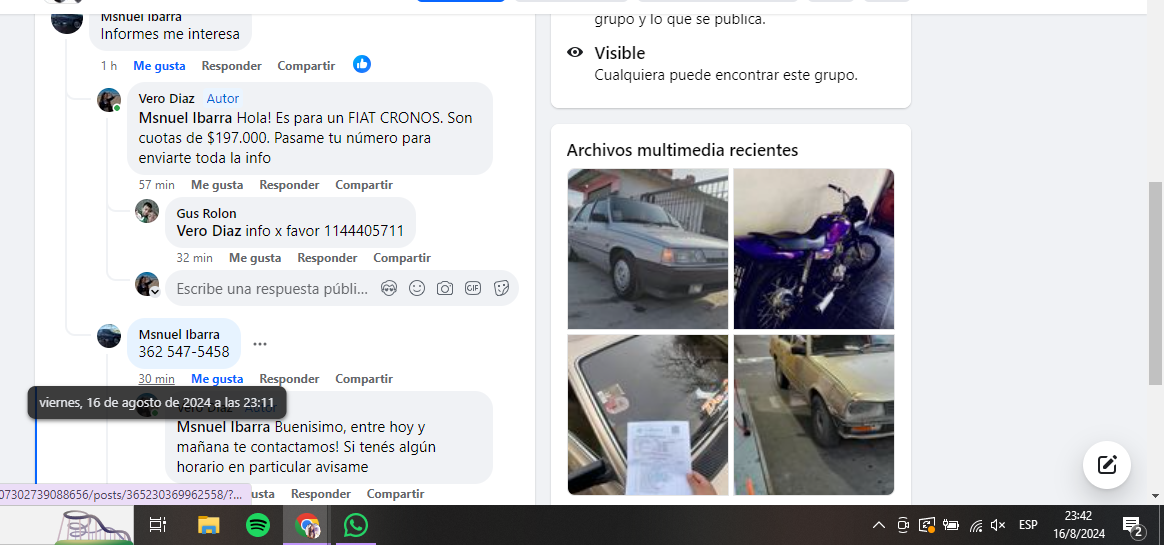Focus the 'Escribe una respuesta pública' field

(272, 288)
